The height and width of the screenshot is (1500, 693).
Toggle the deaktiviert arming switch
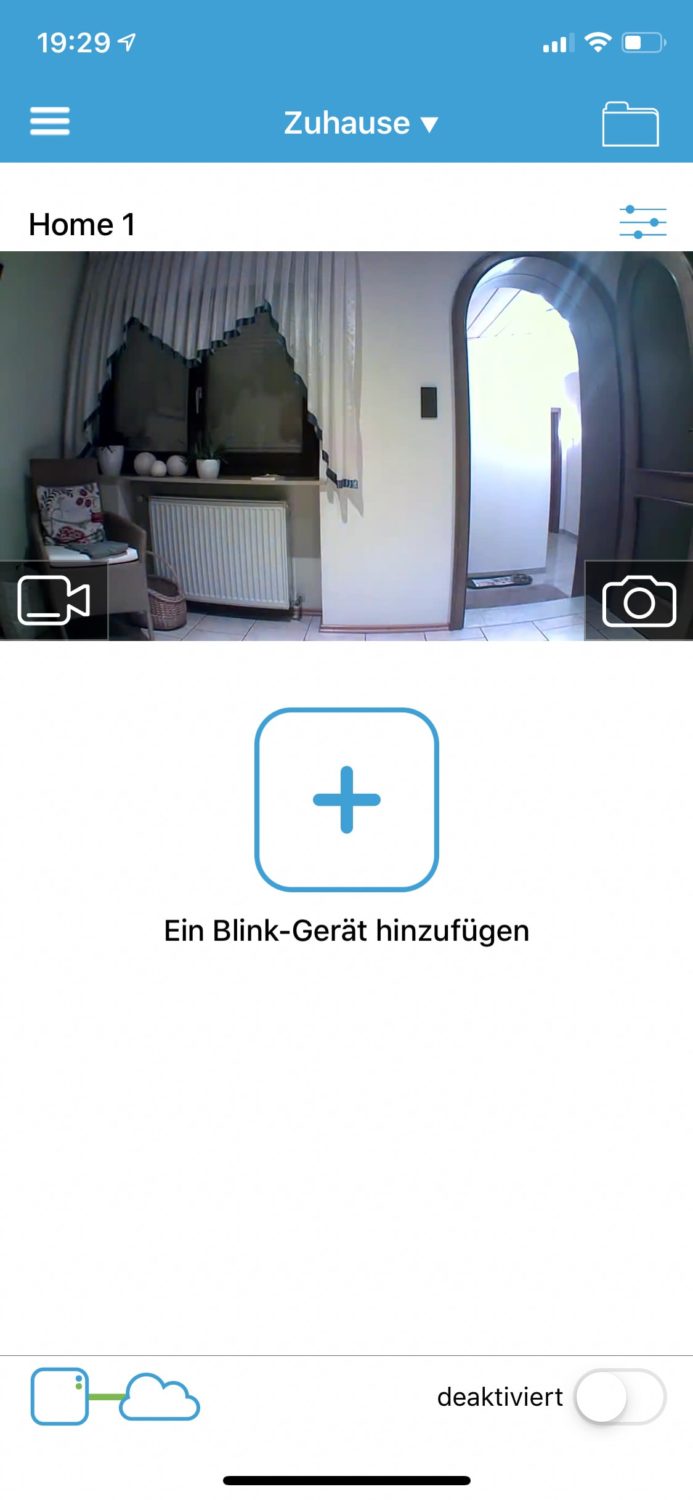pos(620,1396)
